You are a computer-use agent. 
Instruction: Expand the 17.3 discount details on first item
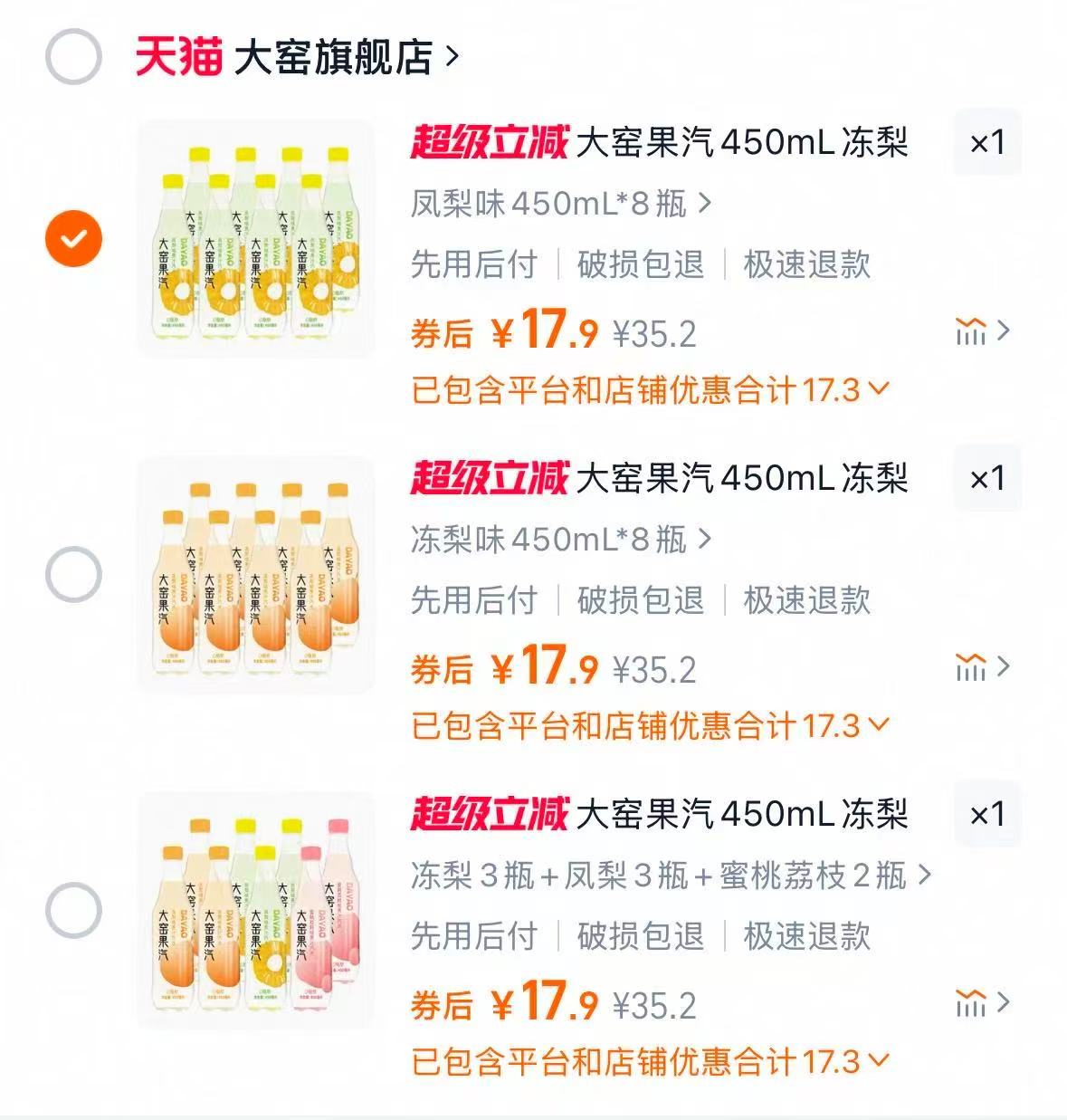coord(874,388)
